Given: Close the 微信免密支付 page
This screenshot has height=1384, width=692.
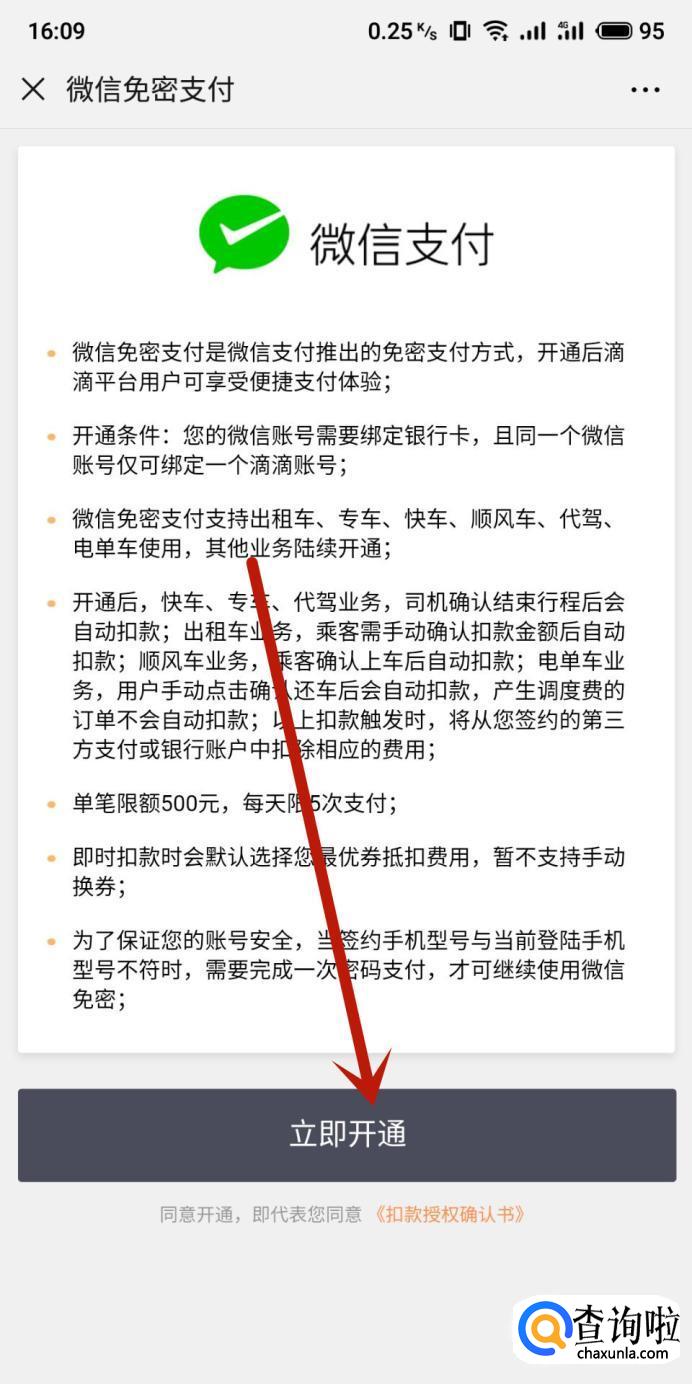Looking at the screenshot, I should [33, 89].
